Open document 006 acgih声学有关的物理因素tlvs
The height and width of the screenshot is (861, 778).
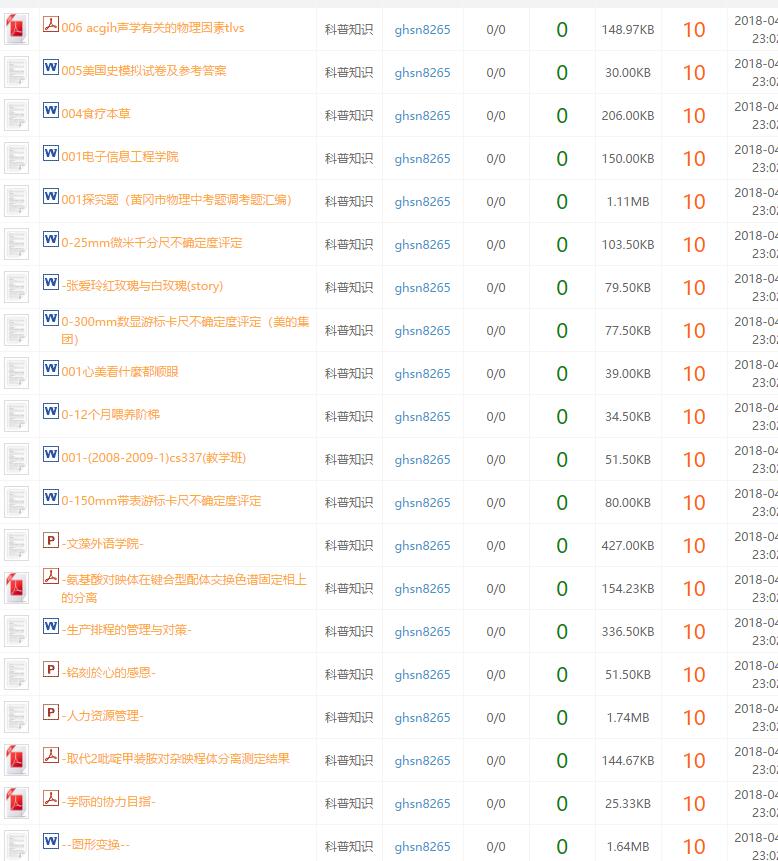click(x=152, y=28)
